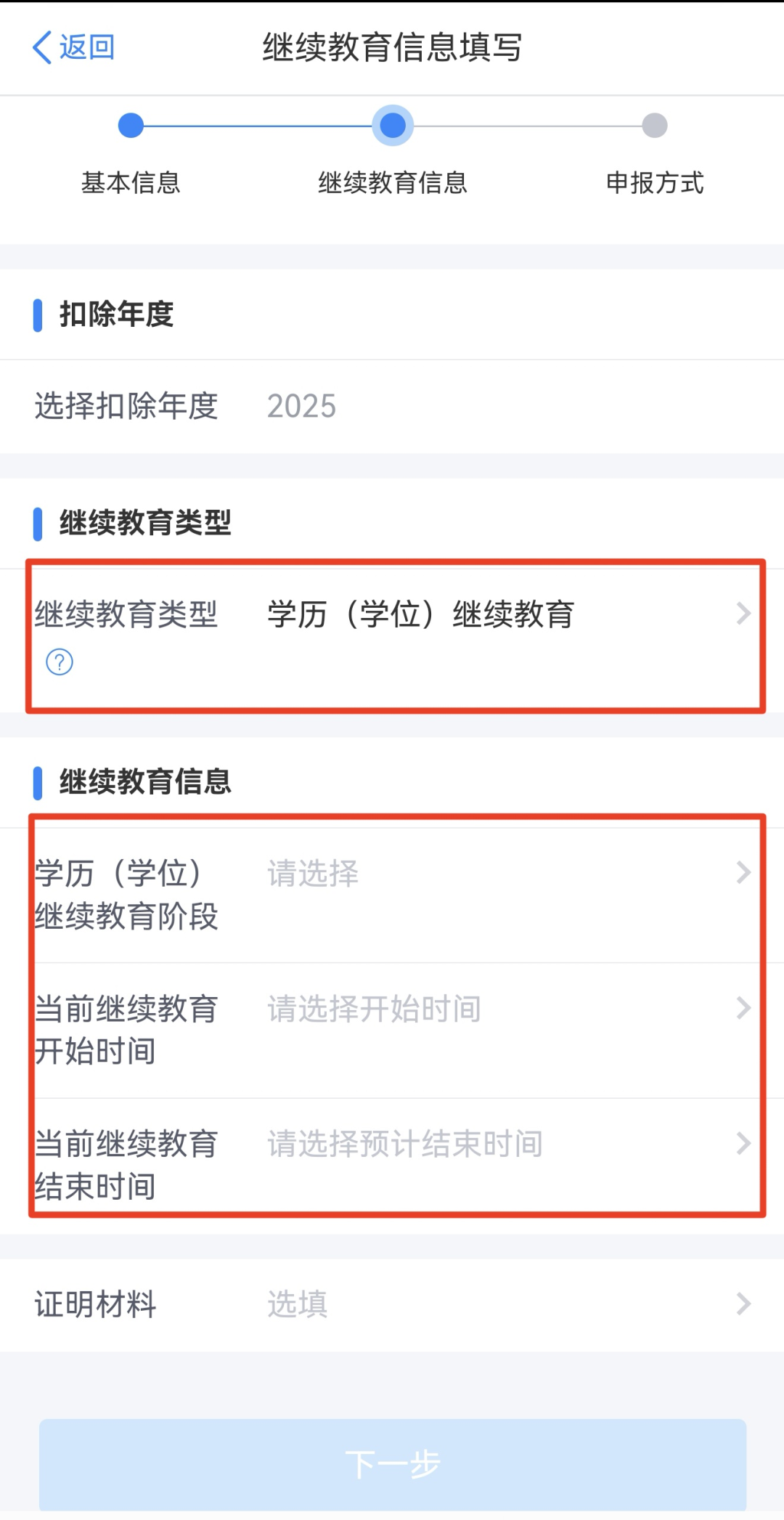Go back using 返回
The height and width of the screenshot is (1520, 784).
73,47
